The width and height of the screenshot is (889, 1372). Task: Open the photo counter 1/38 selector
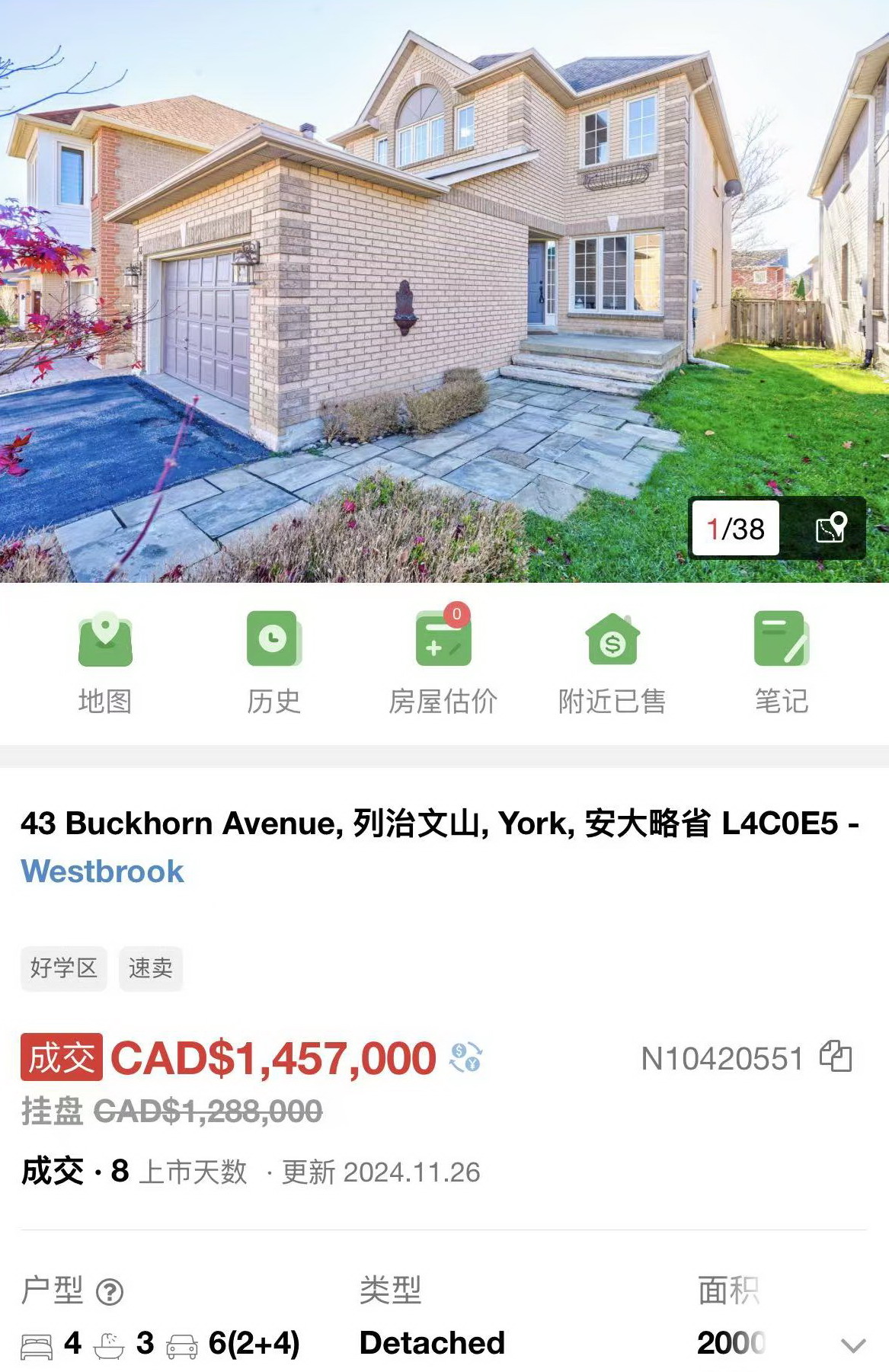(734, 528)
